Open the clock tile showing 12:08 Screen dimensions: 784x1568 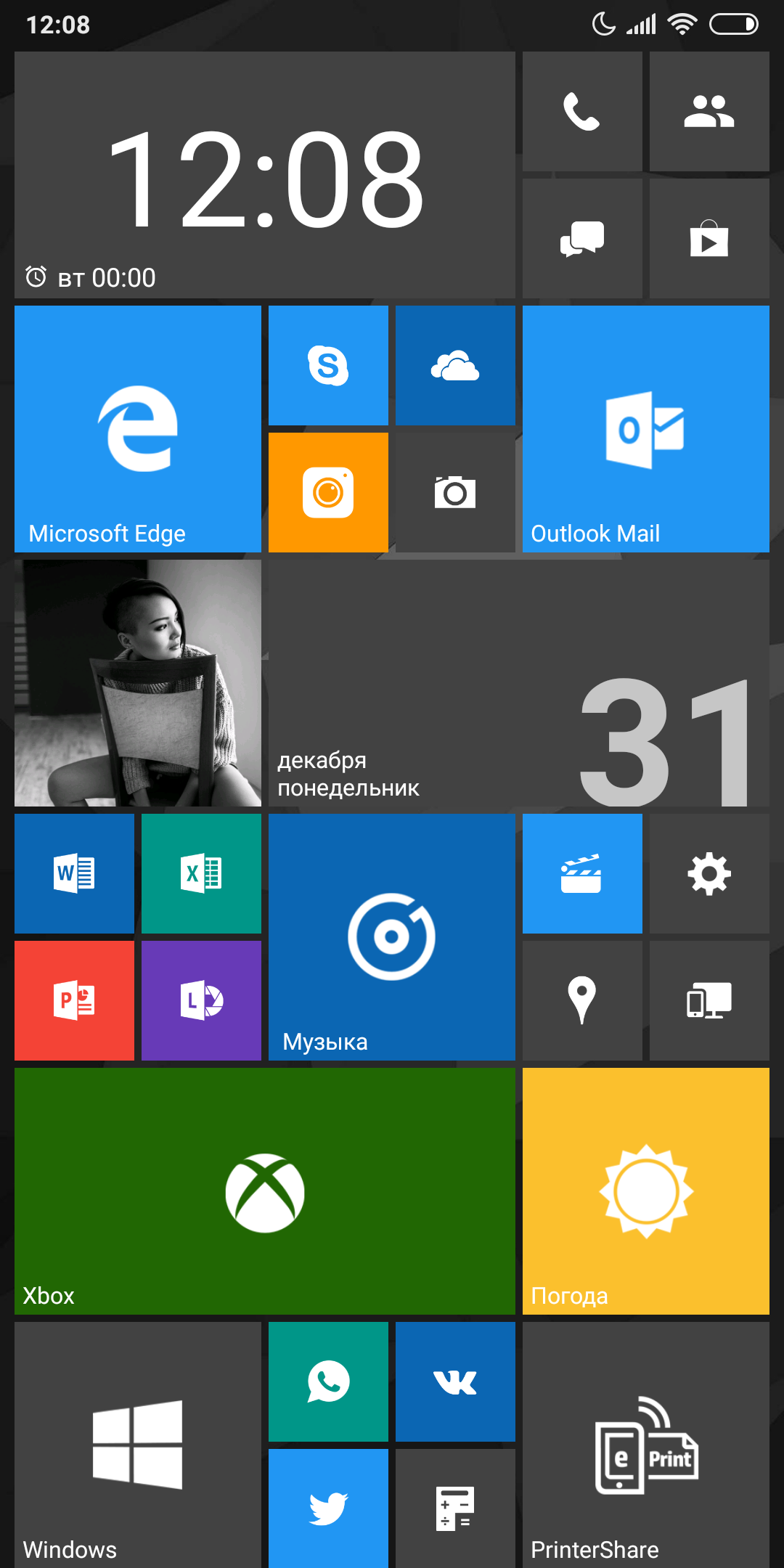(x=265, y=174)
